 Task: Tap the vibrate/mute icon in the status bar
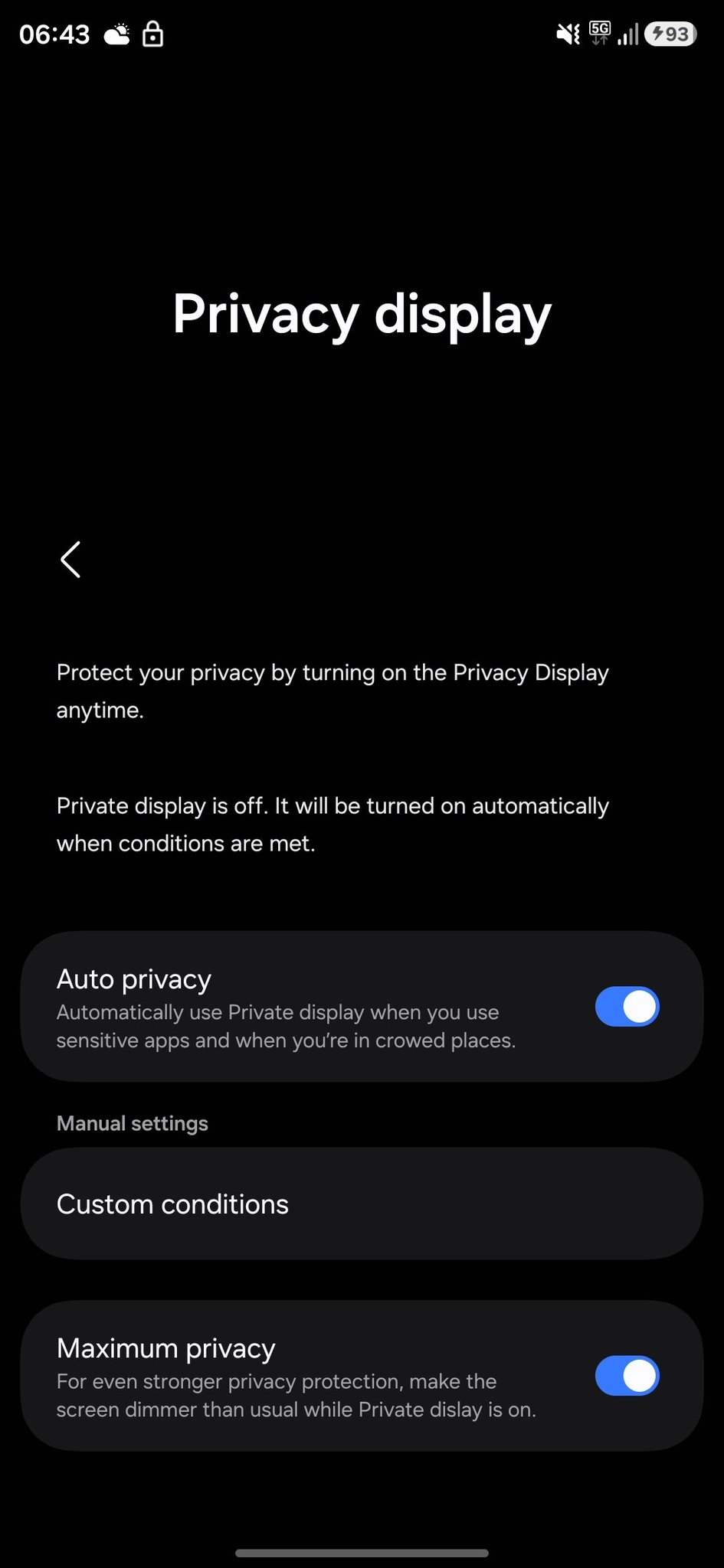click(565, 34)
